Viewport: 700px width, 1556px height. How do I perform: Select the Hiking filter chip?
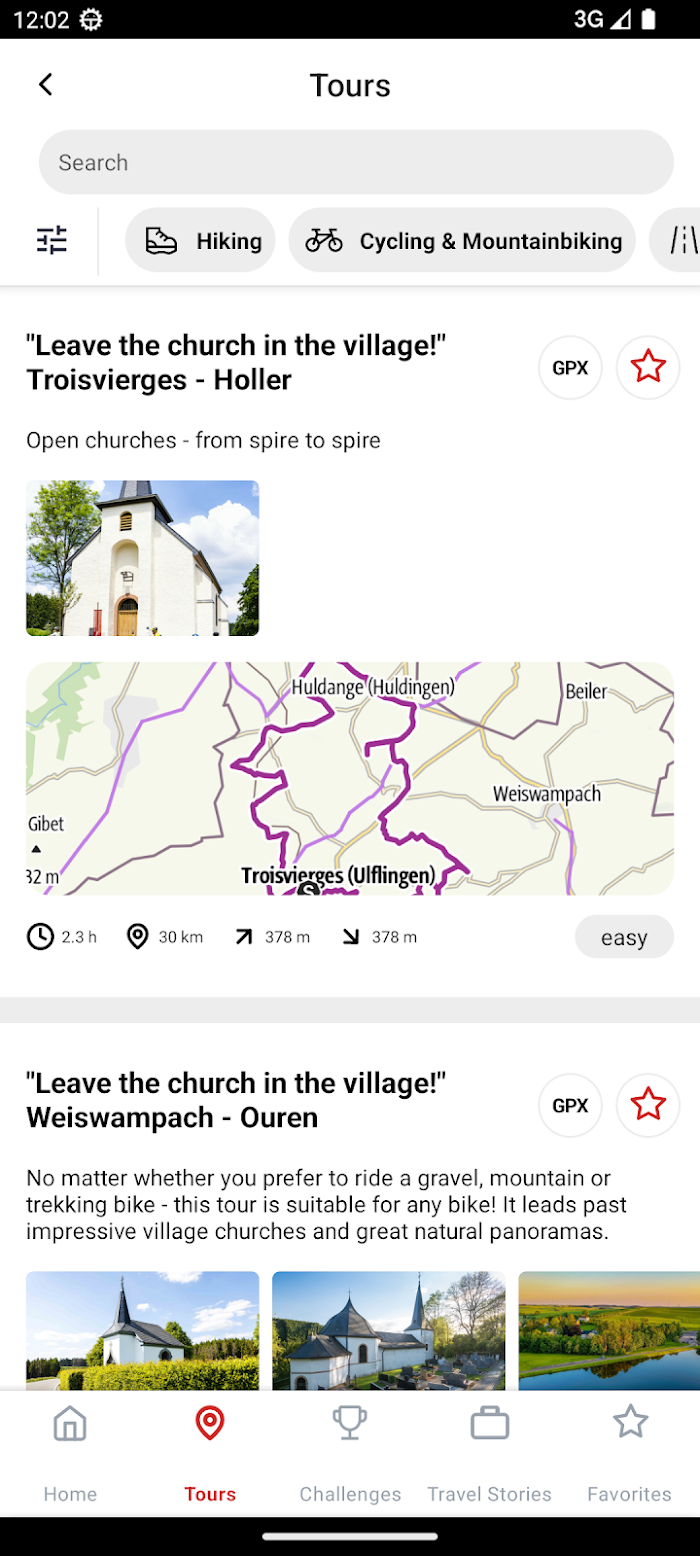[200, 240]
